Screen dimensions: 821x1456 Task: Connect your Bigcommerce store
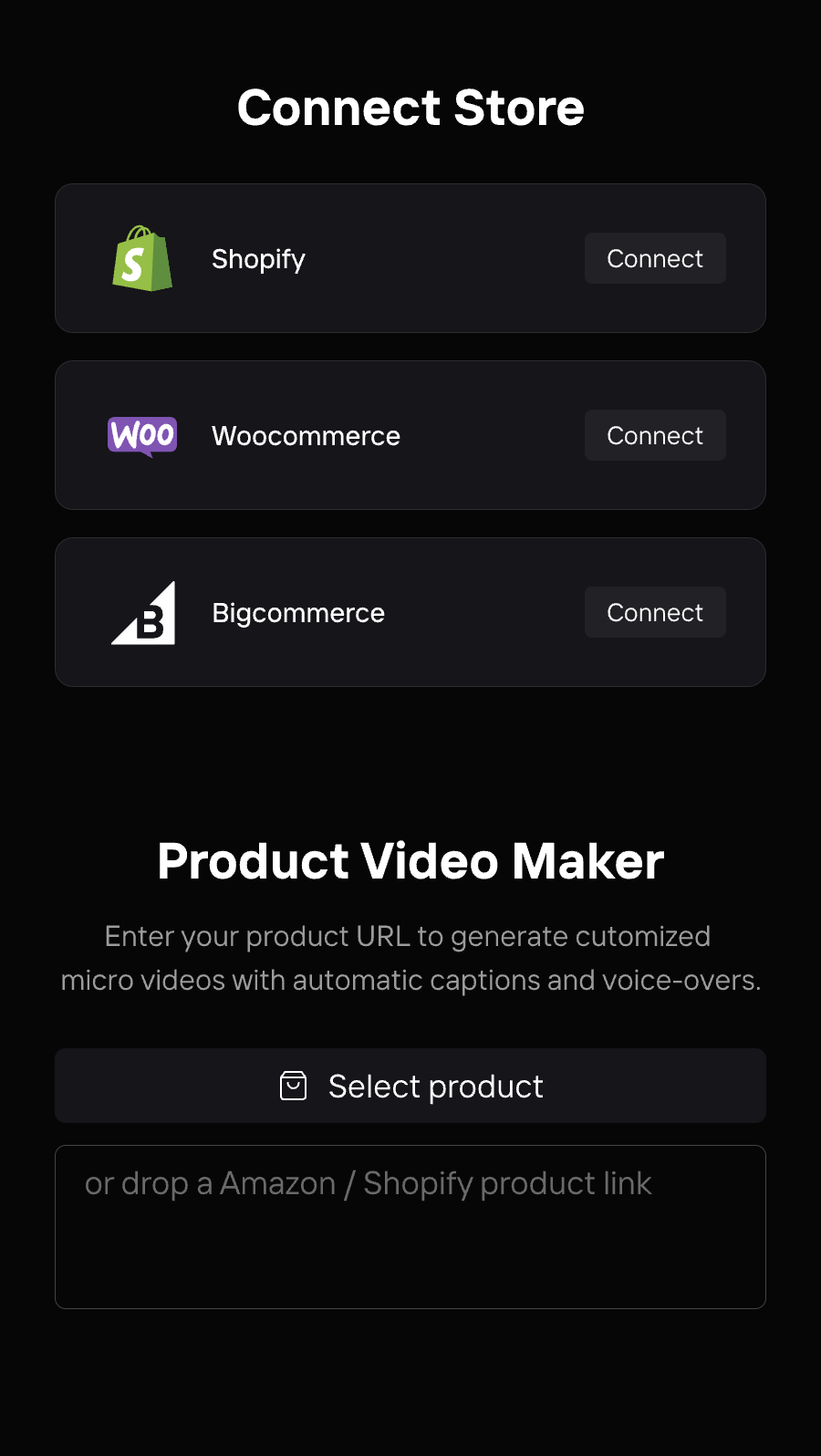[x=655, y=612]
